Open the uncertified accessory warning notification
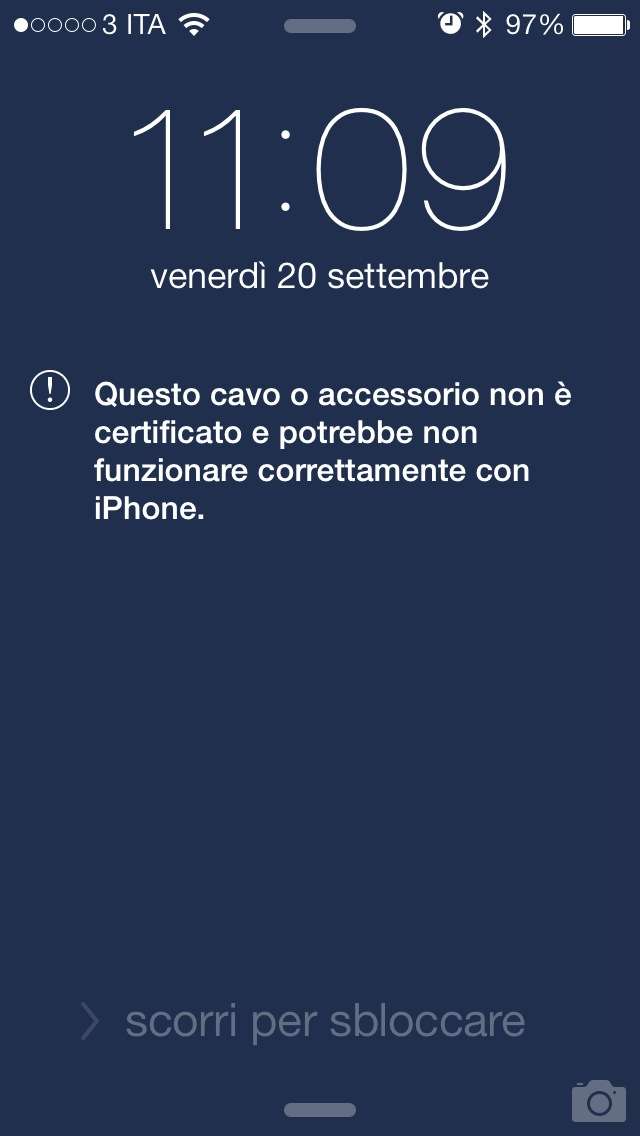Screen dimensions: 640x1136 tap(302, 451)
